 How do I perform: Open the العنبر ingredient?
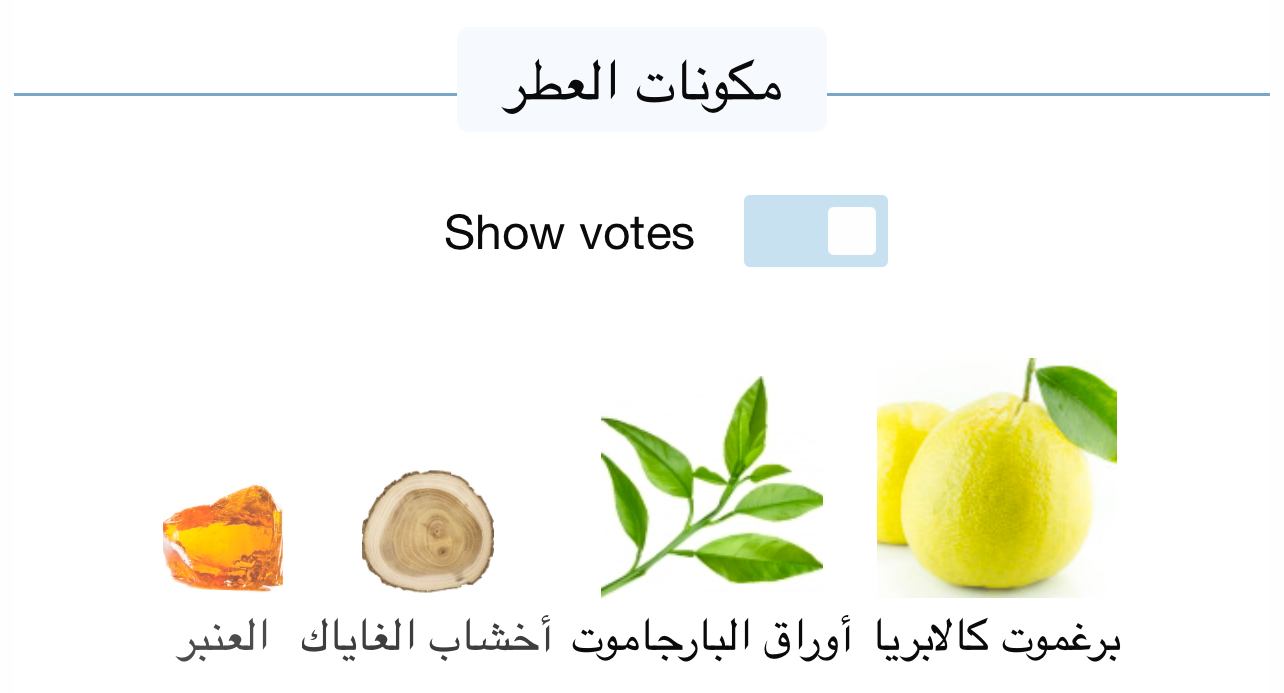[x=223, y=538]
